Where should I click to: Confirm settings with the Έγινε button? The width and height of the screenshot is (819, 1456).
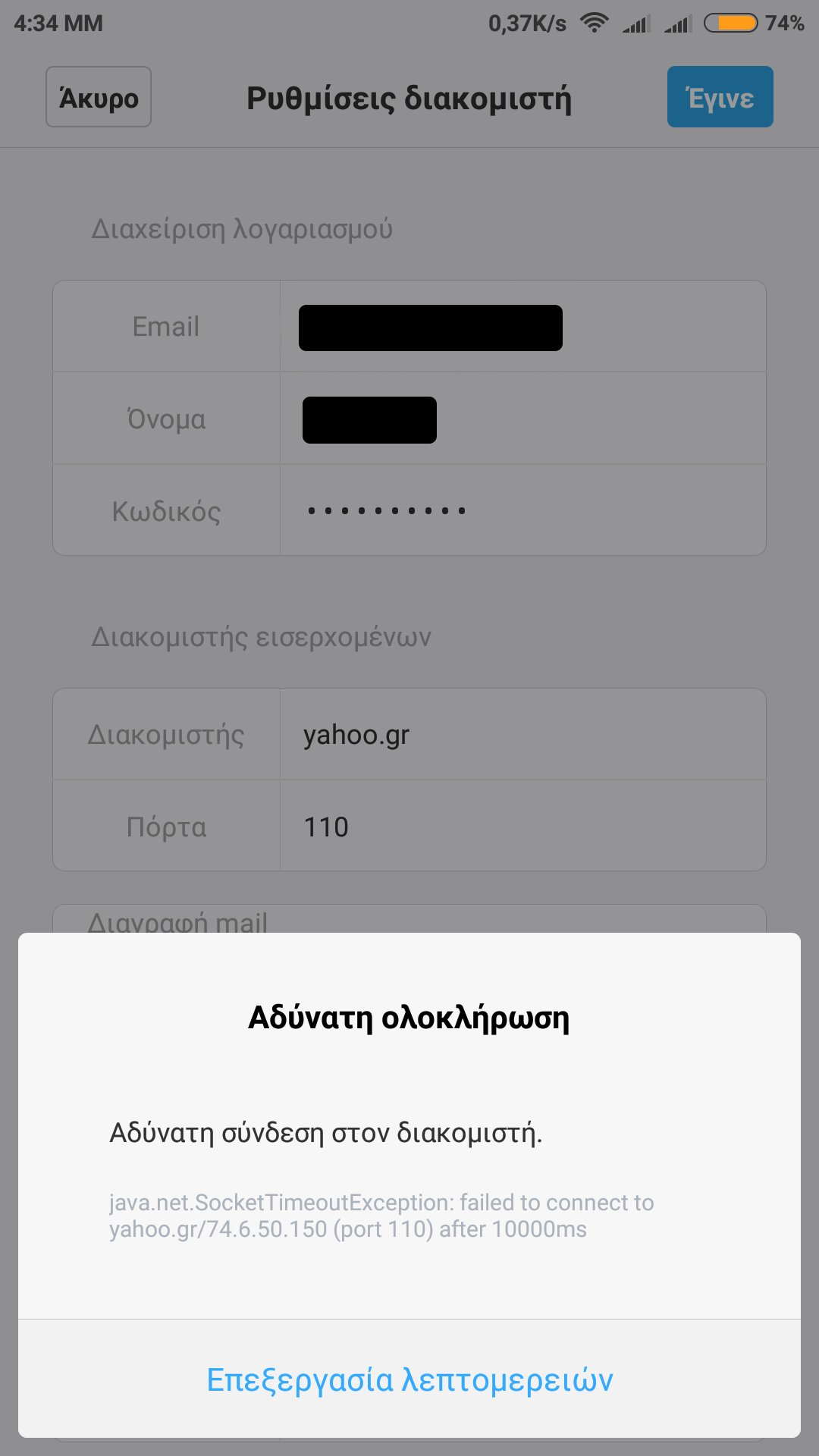720,97
